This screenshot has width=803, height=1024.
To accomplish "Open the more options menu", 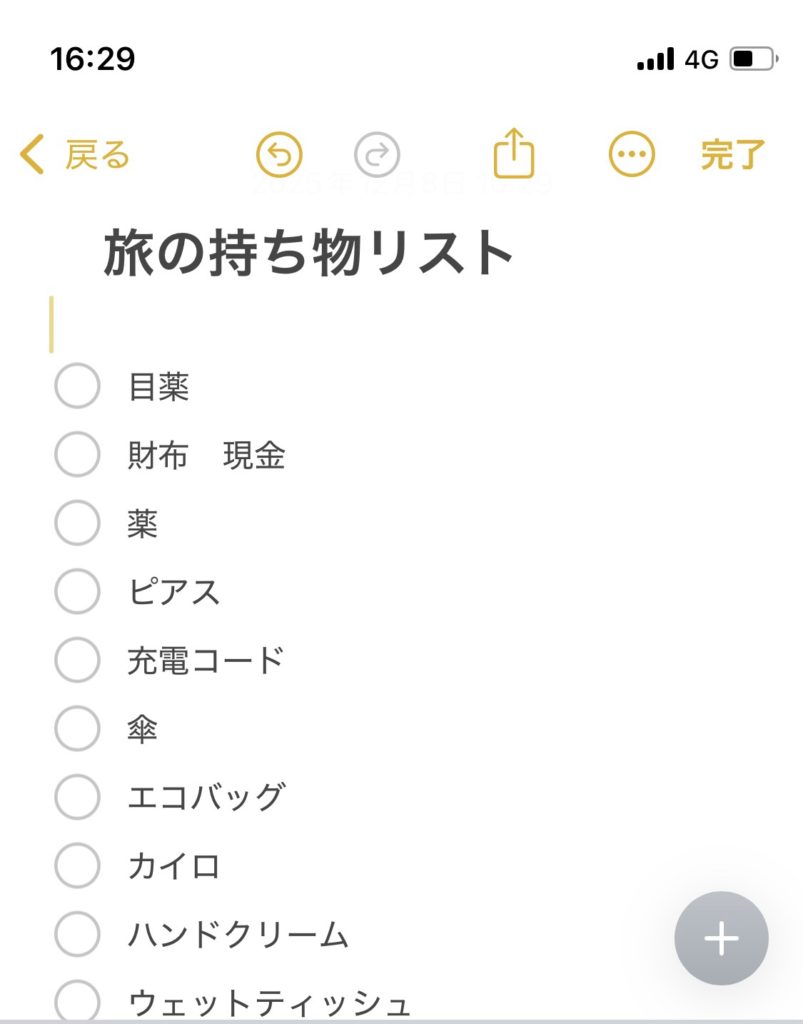I will (632, 155).
